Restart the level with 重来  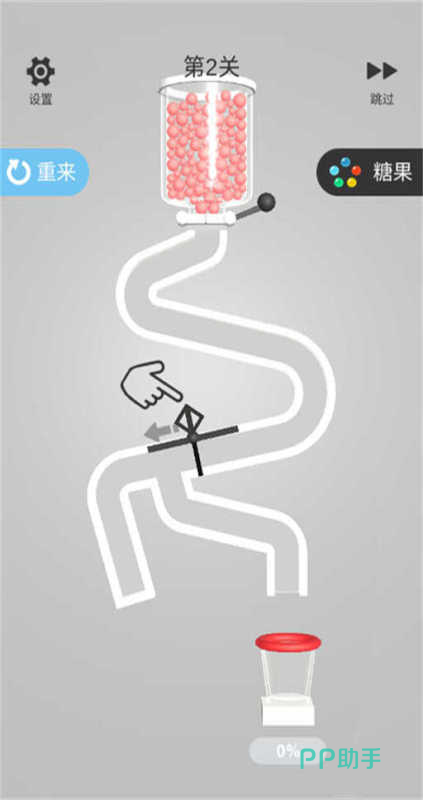[44, 172]
